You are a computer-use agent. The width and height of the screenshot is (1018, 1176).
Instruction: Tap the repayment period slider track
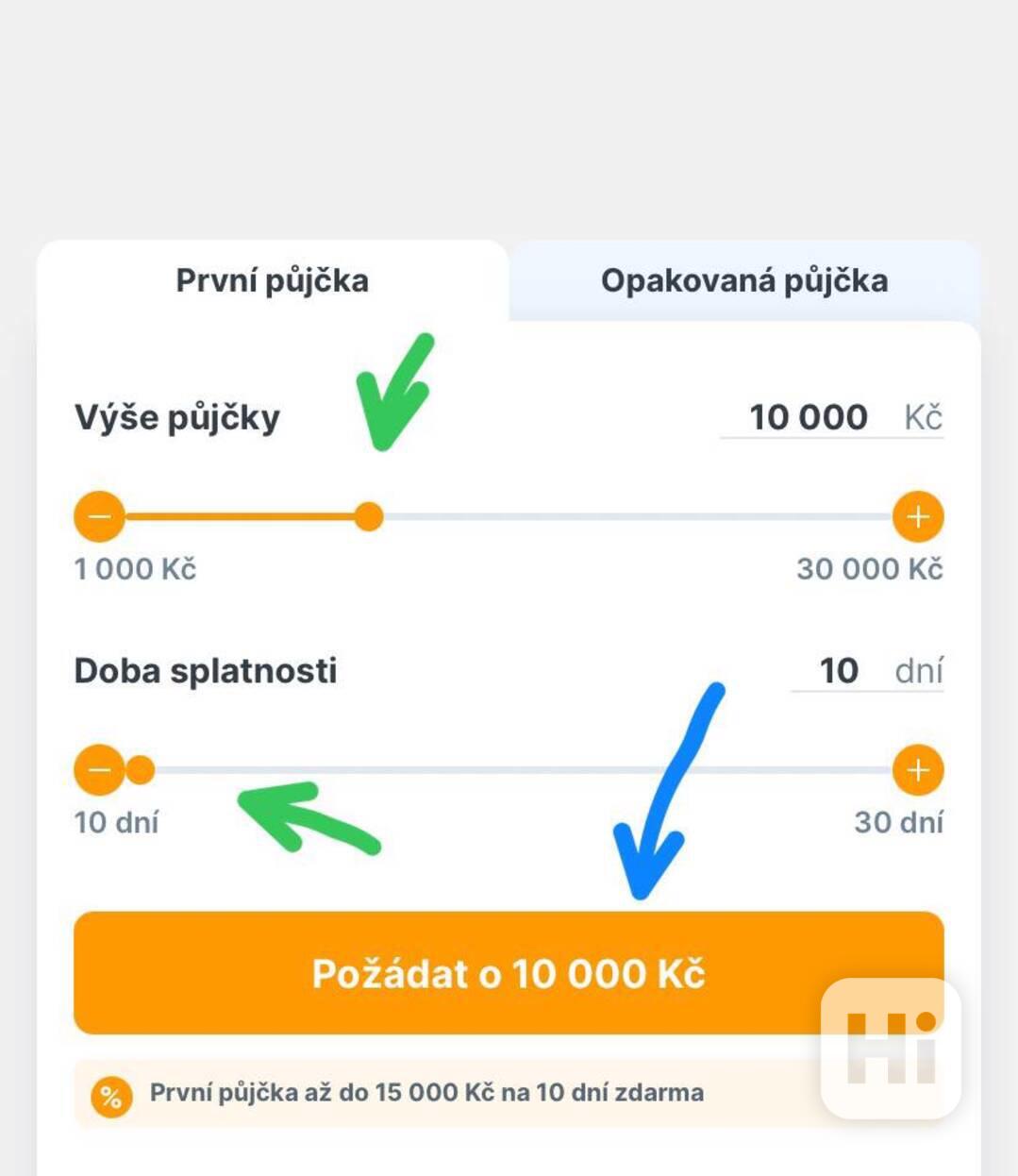(x=519, y=770)
